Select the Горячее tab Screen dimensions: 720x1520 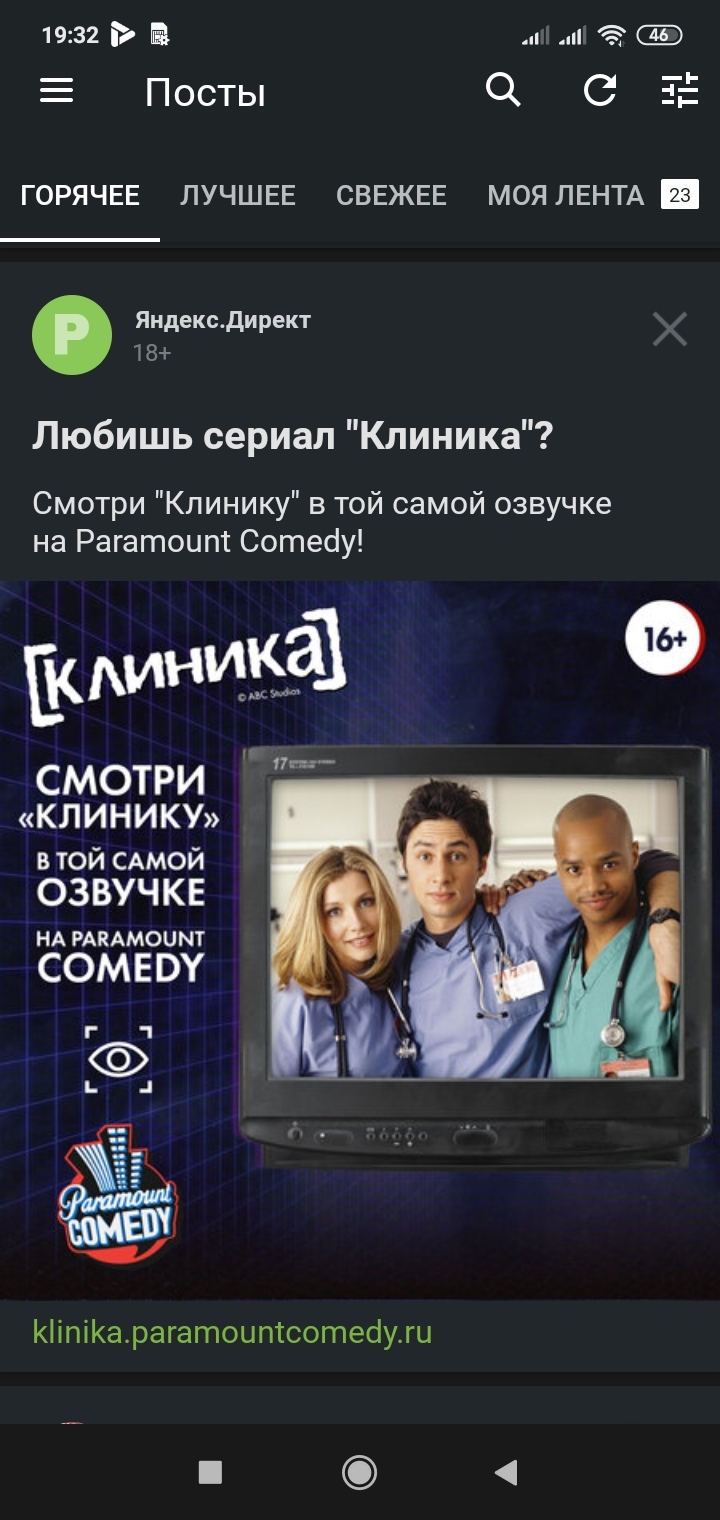coord(80,195)
